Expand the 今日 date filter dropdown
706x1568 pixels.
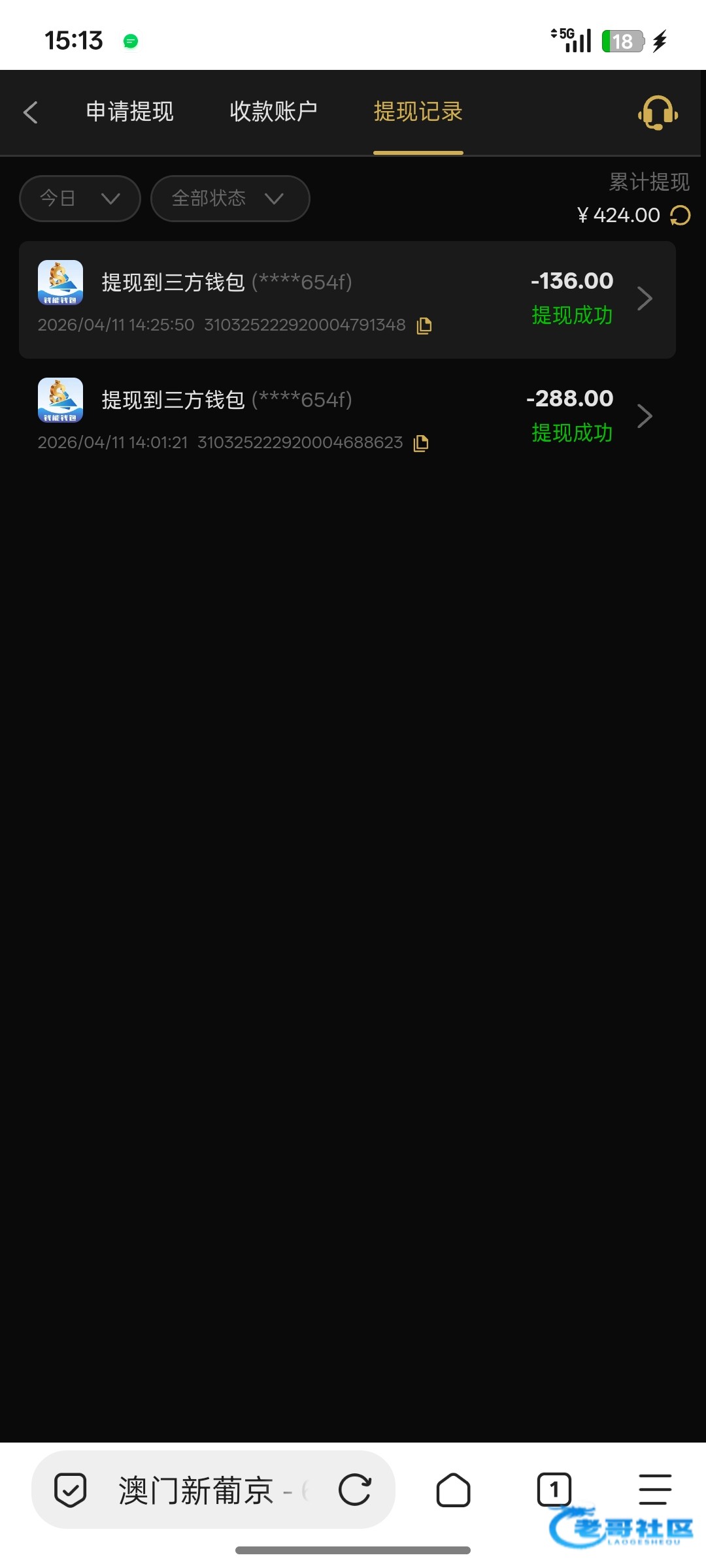(x=80, y=198)
